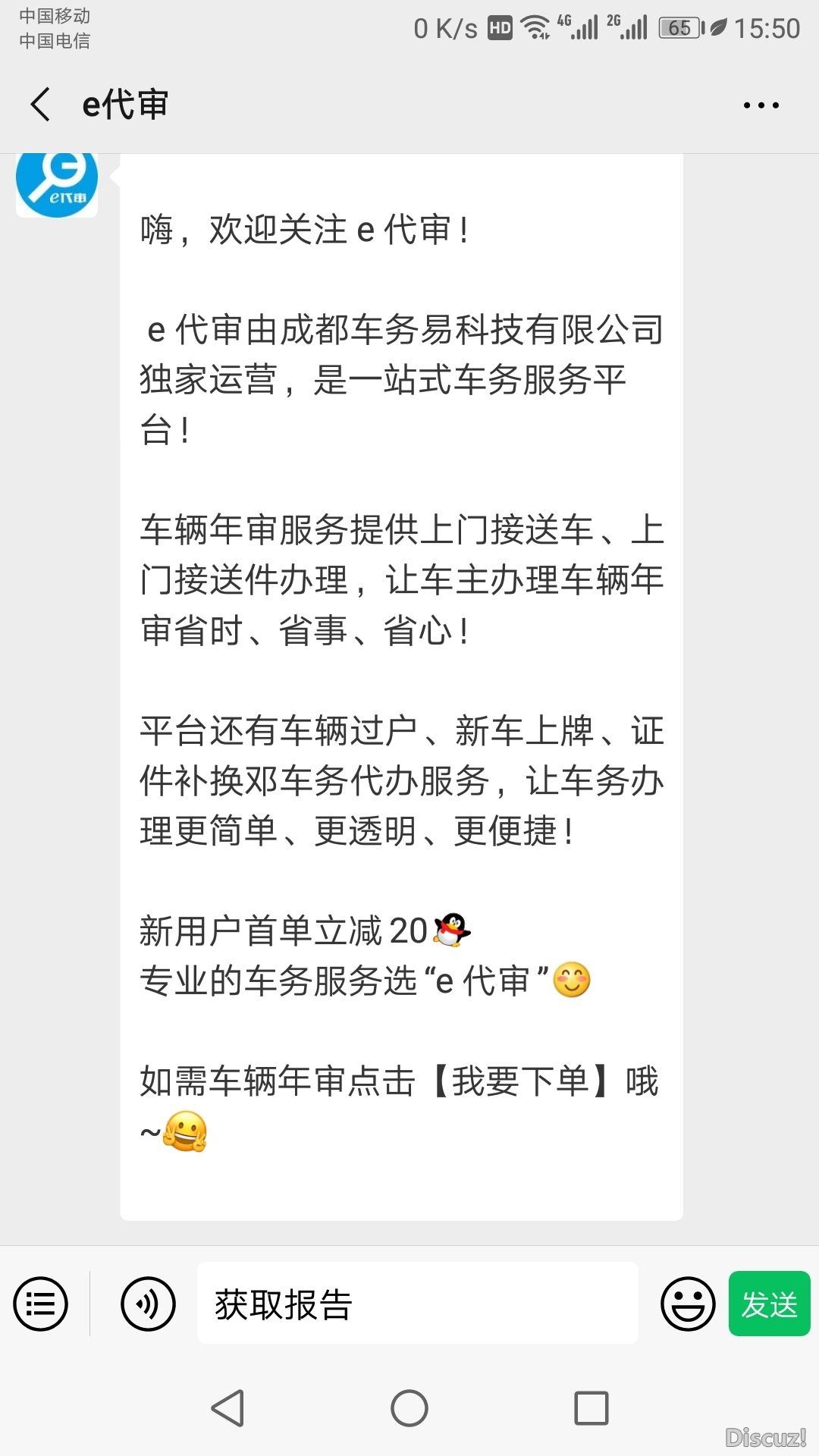
Task: Focus the message field containing 获取报告
Action: [x=417, y=1304]
